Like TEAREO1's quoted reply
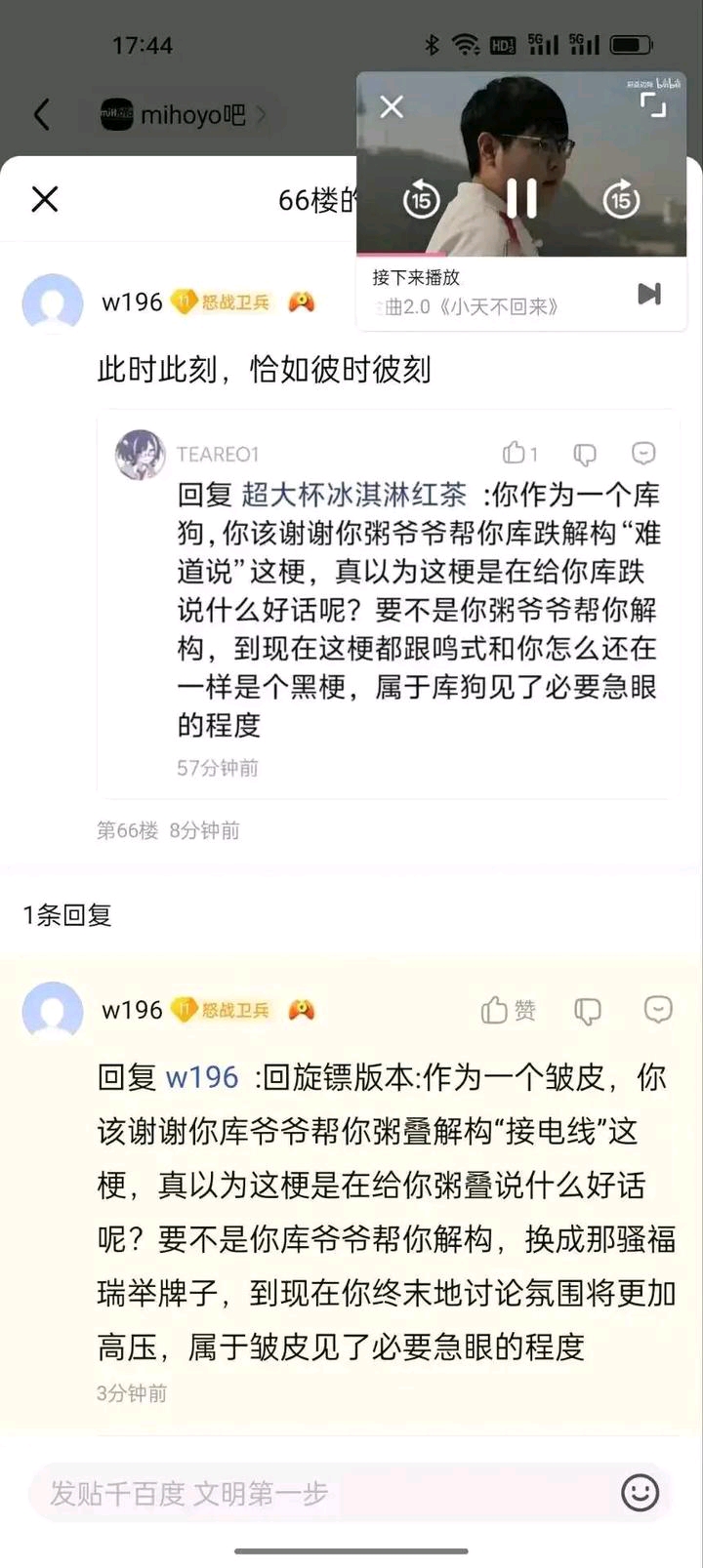Viewport: 703px width, 1568px height. tap(519, 453)
